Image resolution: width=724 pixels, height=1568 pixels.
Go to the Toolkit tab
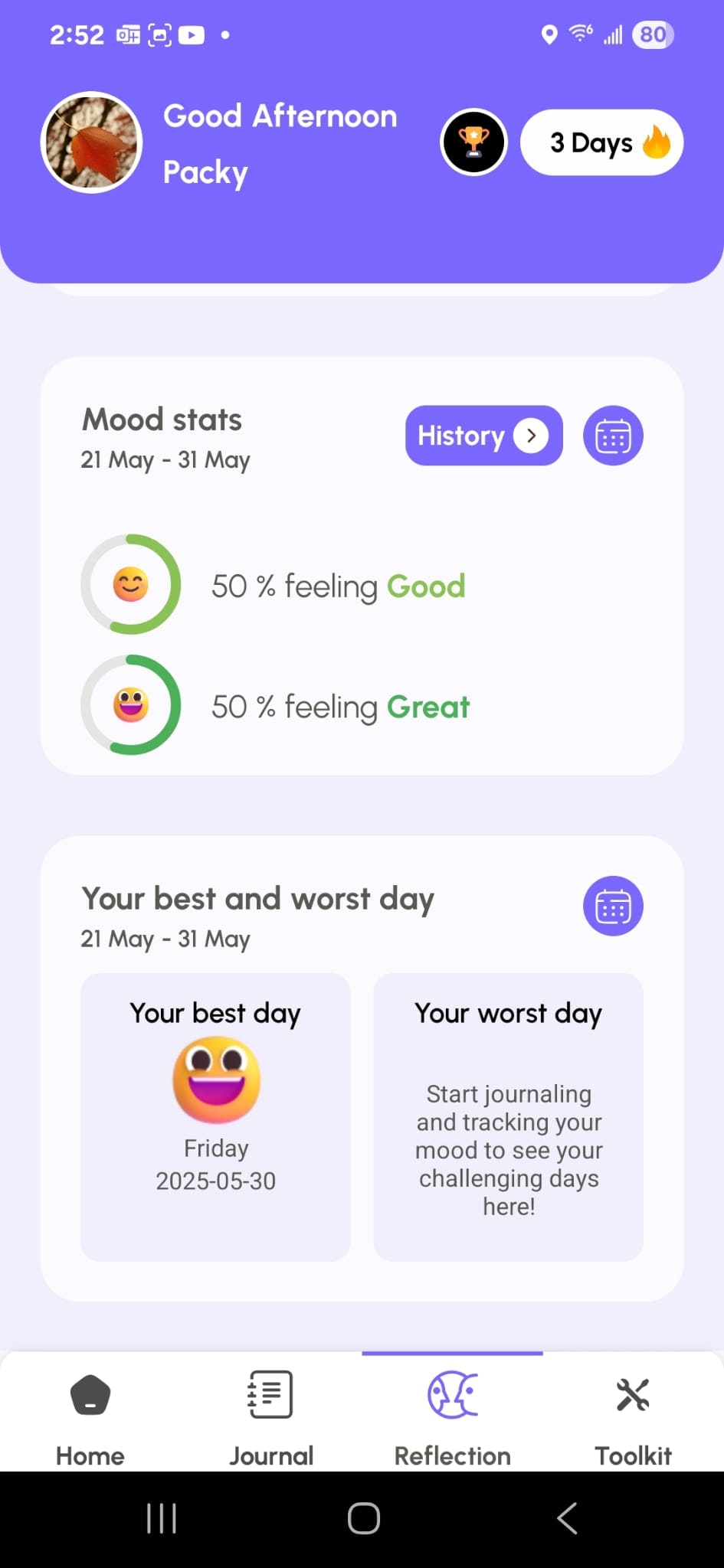pyautogui.click(x=633, y=1416)
